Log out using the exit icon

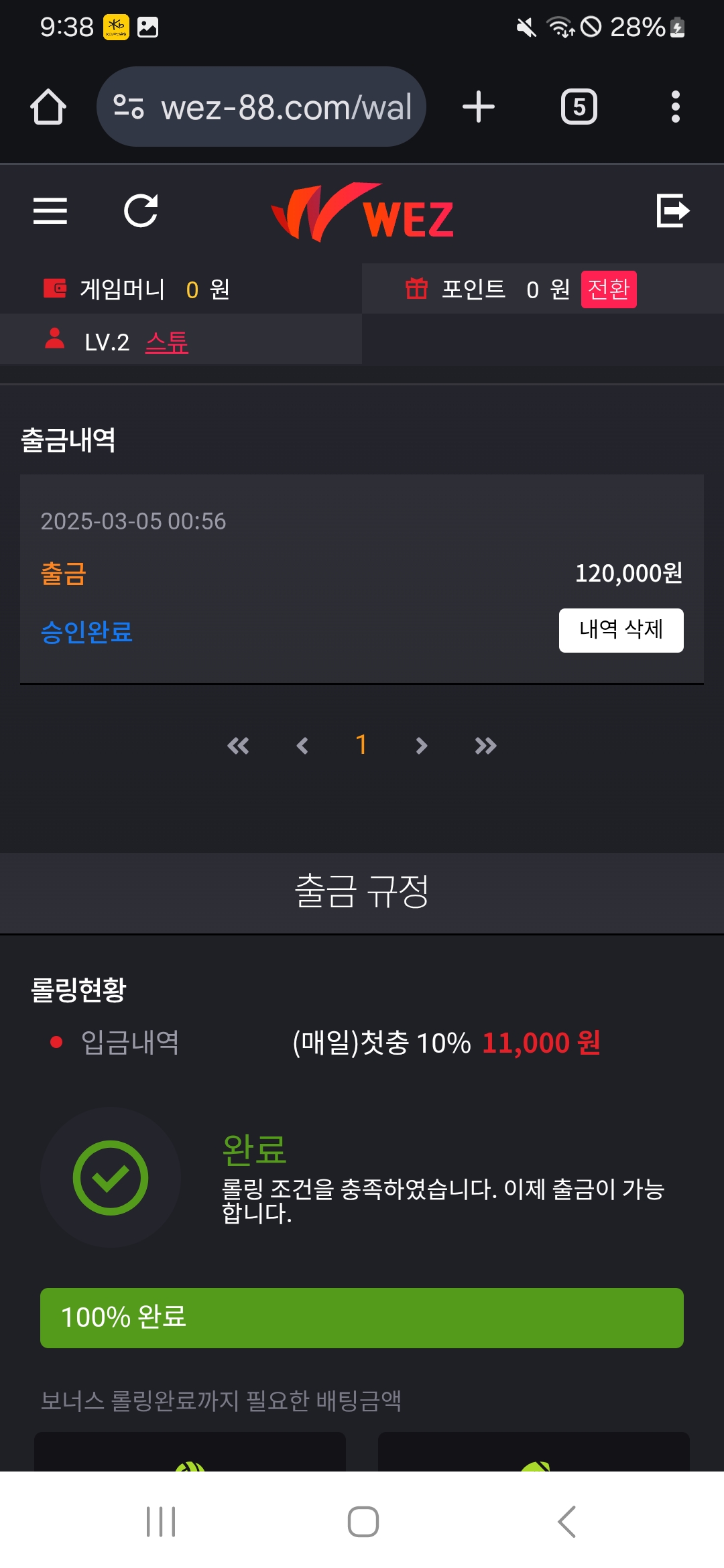(x=672, y=211)
